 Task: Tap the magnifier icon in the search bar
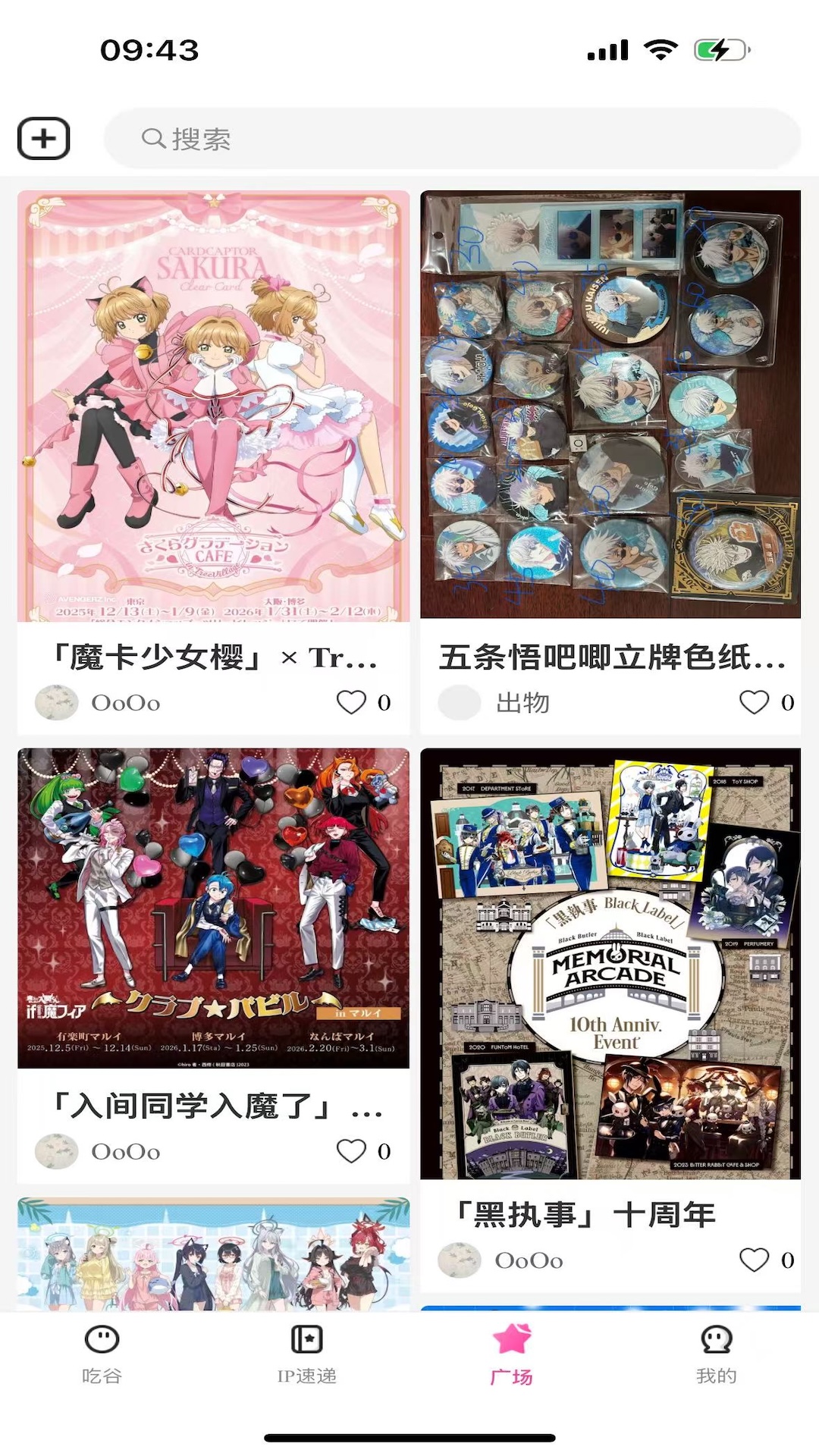(x=155, y=138)
